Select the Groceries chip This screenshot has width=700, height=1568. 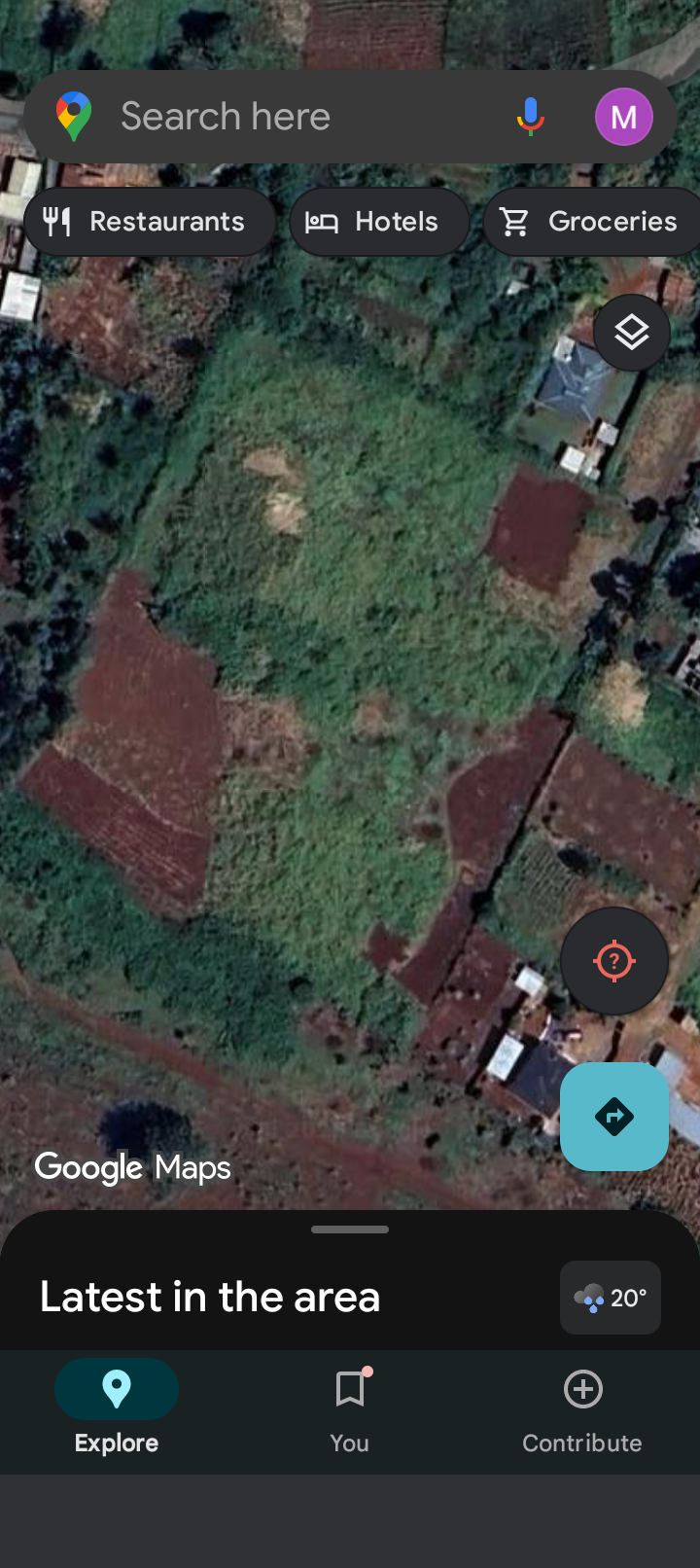pos(591,222)
